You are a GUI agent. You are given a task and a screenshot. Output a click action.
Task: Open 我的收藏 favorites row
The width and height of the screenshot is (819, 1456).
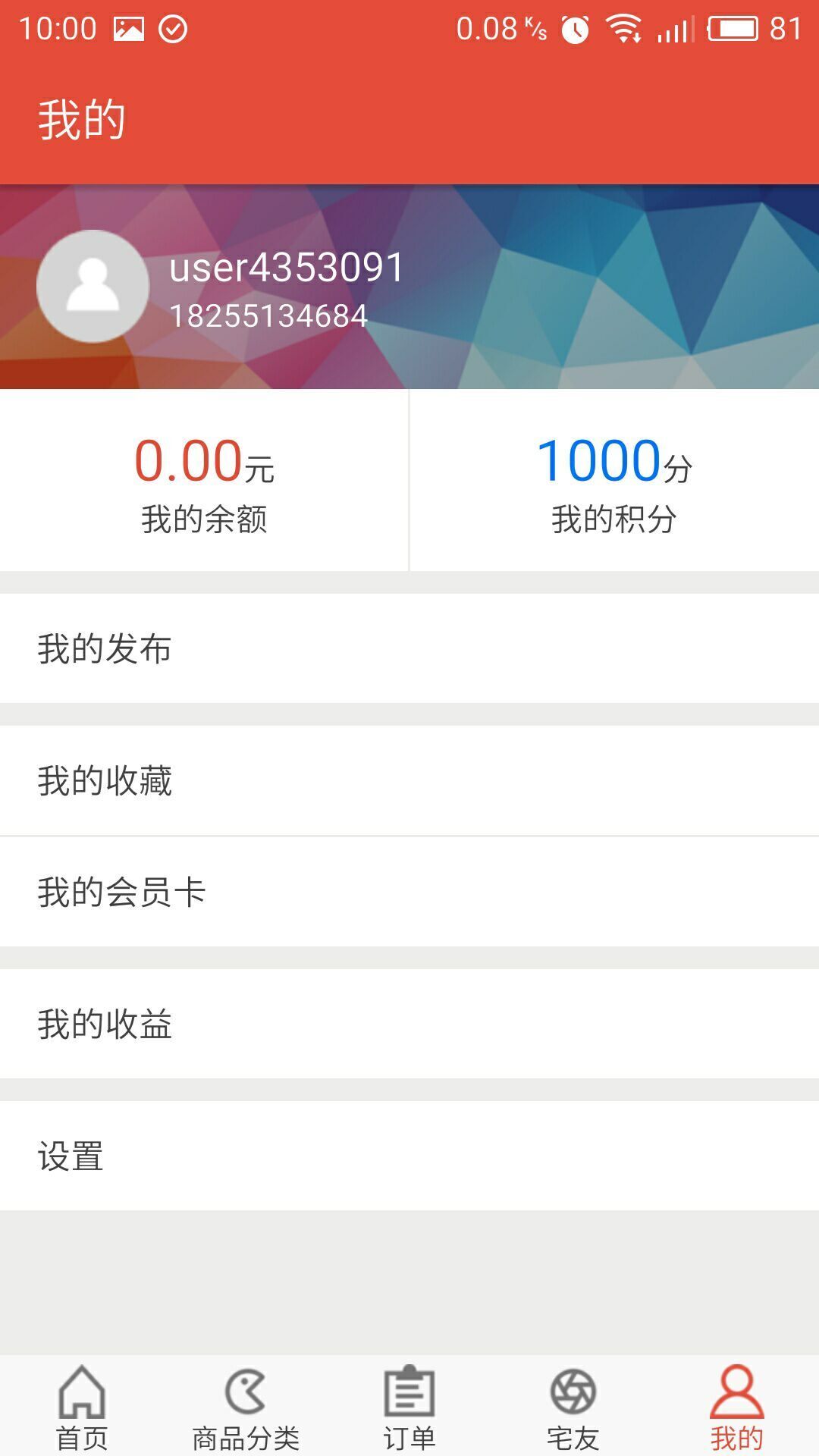coord(409,780)
